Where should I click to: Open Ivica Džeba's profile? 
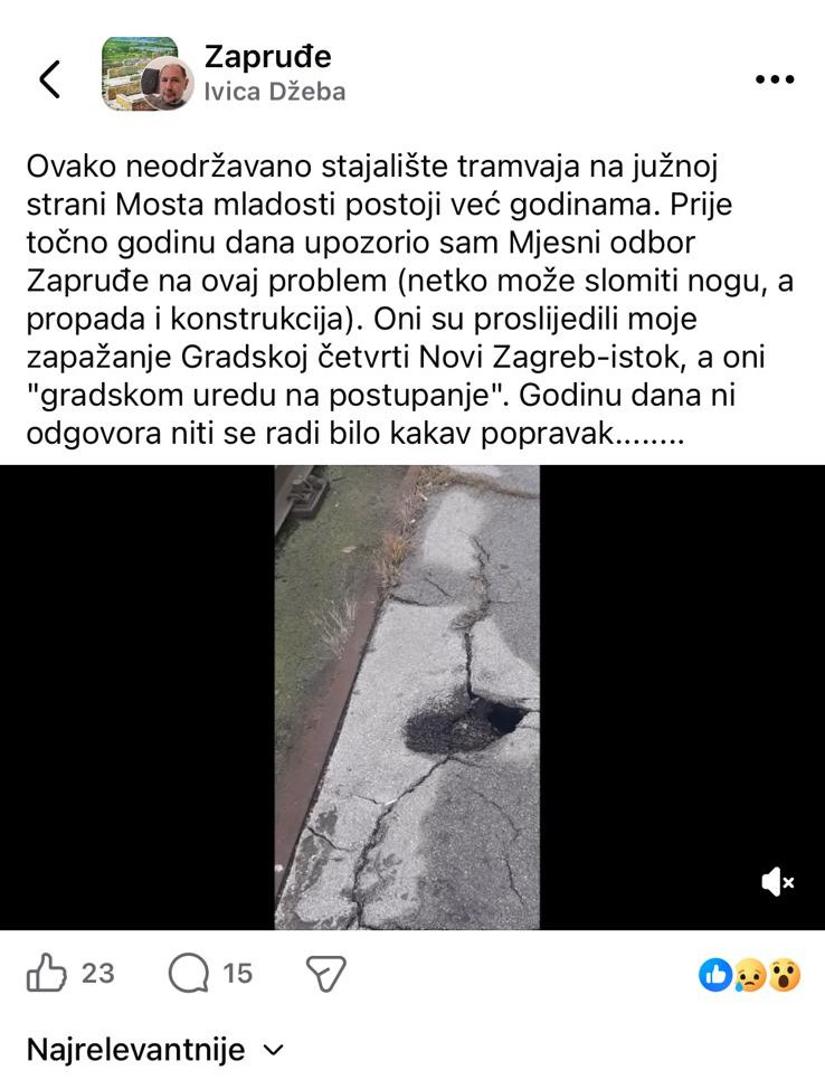(275, 92)
